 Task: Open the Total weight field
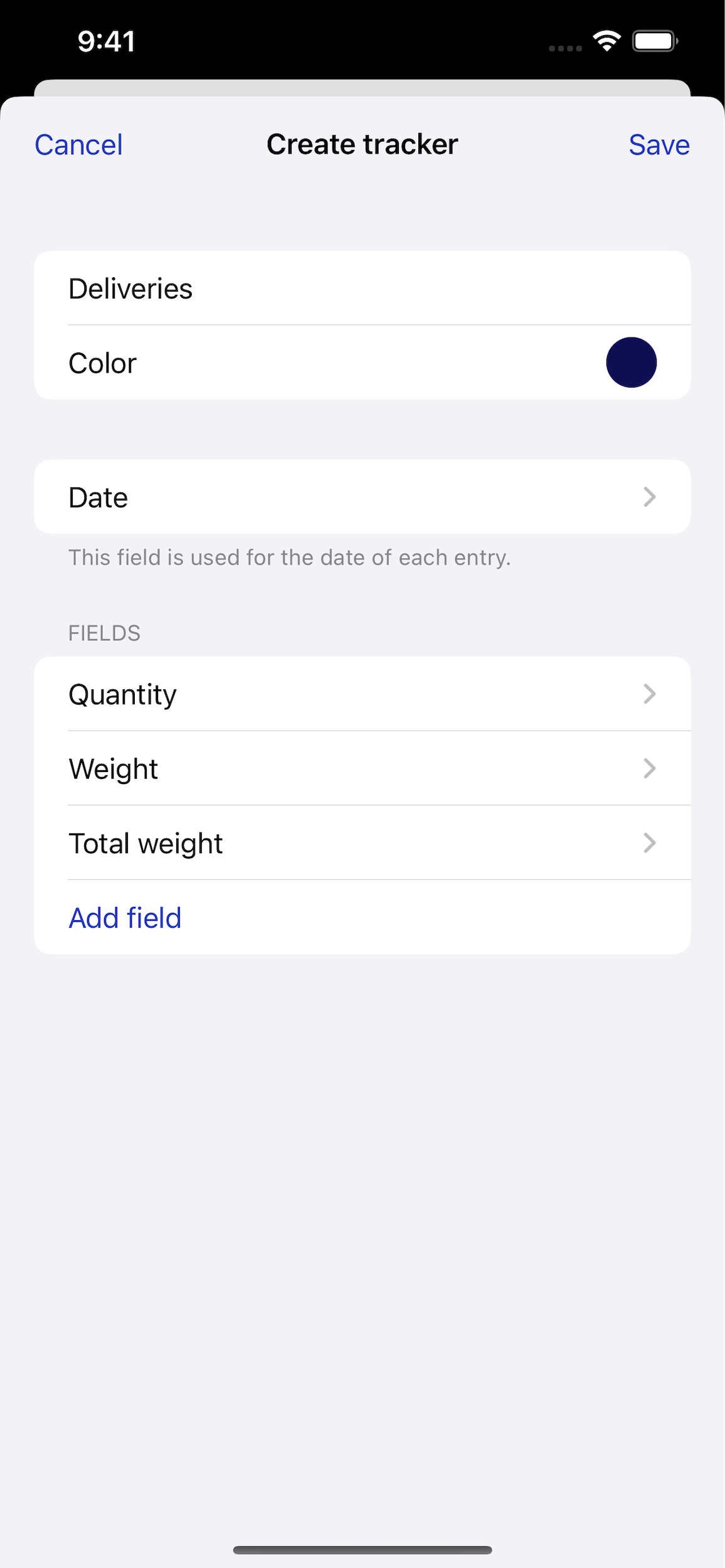tap(361, 844)
